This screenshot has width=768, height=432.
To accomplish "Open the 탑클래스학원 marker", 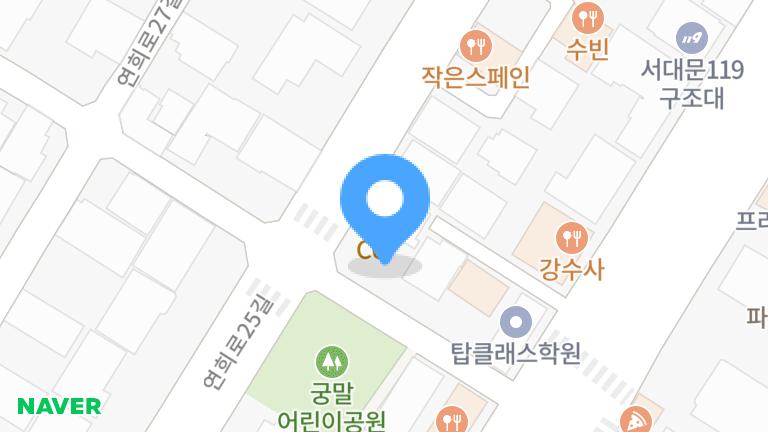I will point(516,322).
